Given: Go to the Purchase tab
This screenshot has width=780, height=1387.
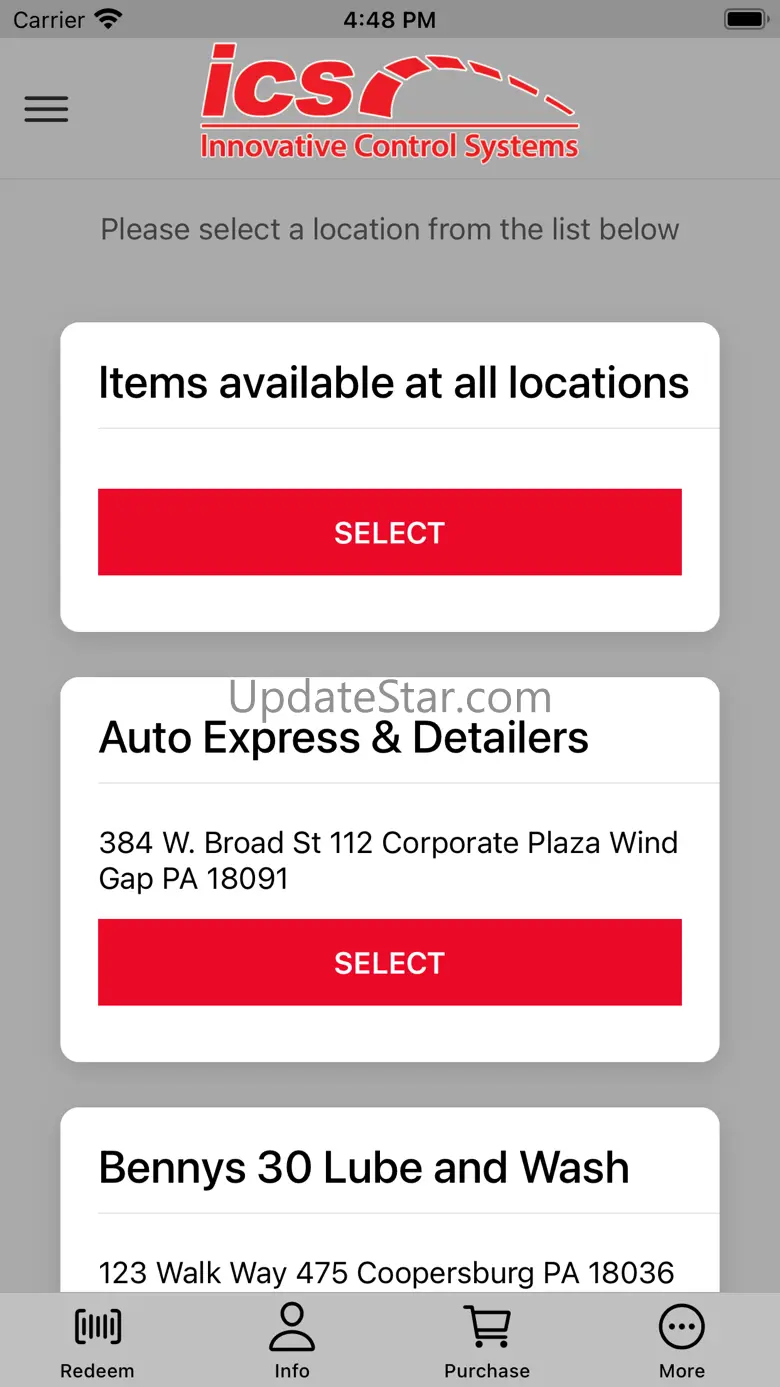Looking at the screenshot, I should click(x=487, y=1340).
